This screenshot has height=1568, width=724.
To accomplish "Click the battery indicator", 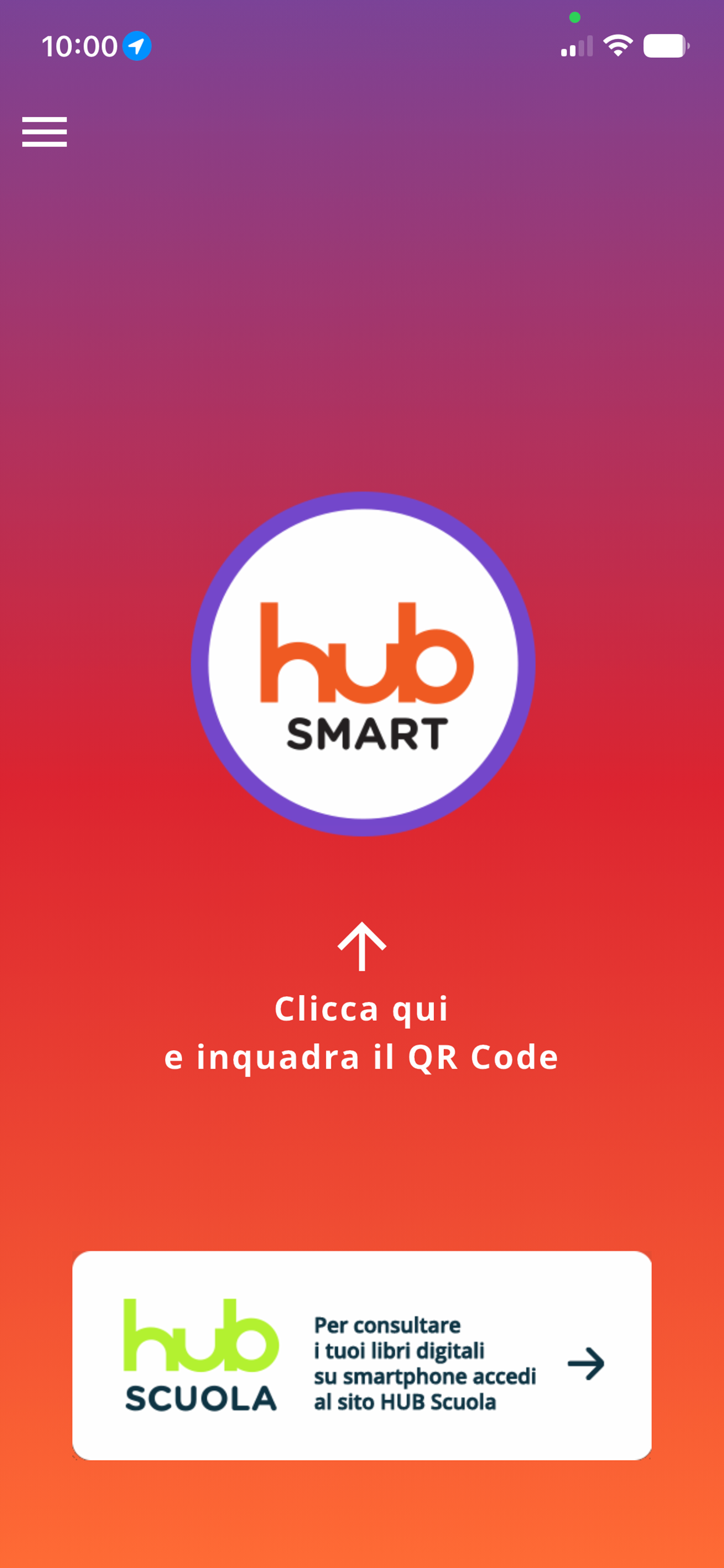I will click(x=666, y=45).
